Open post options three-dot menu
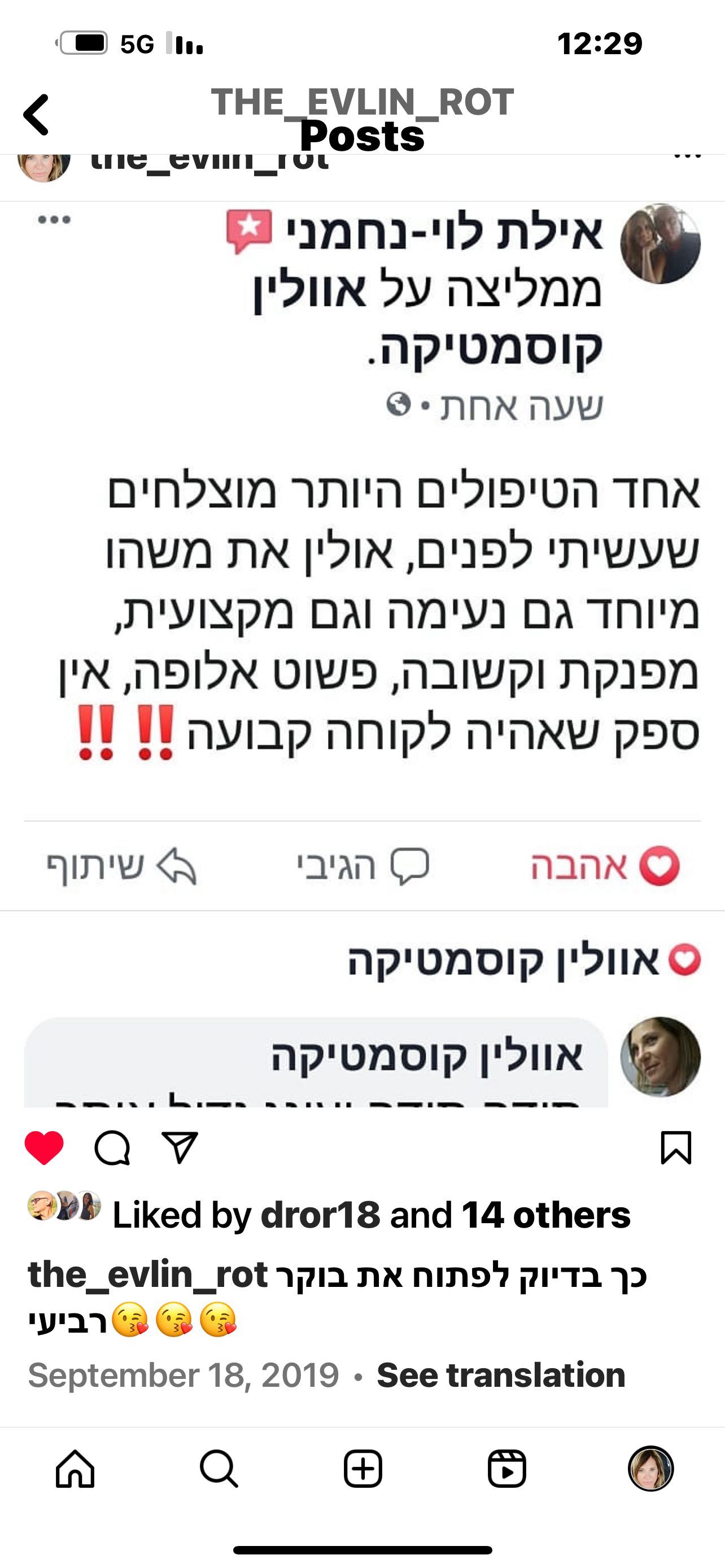The image size is (725, 1568). click(x=687, y=157)
